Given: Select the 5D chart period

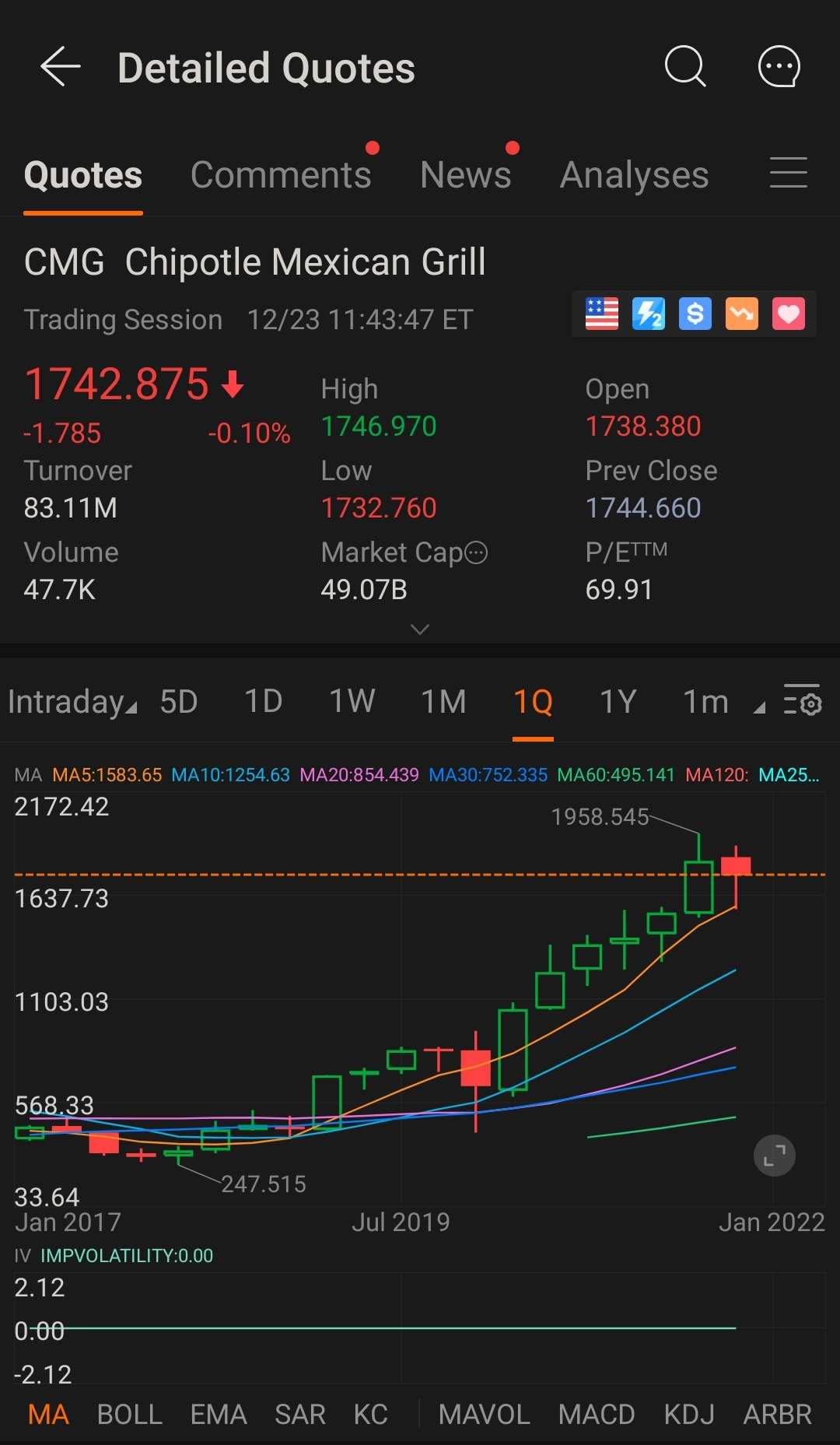Looking at the screenshot, I should (x=179, y=702).
